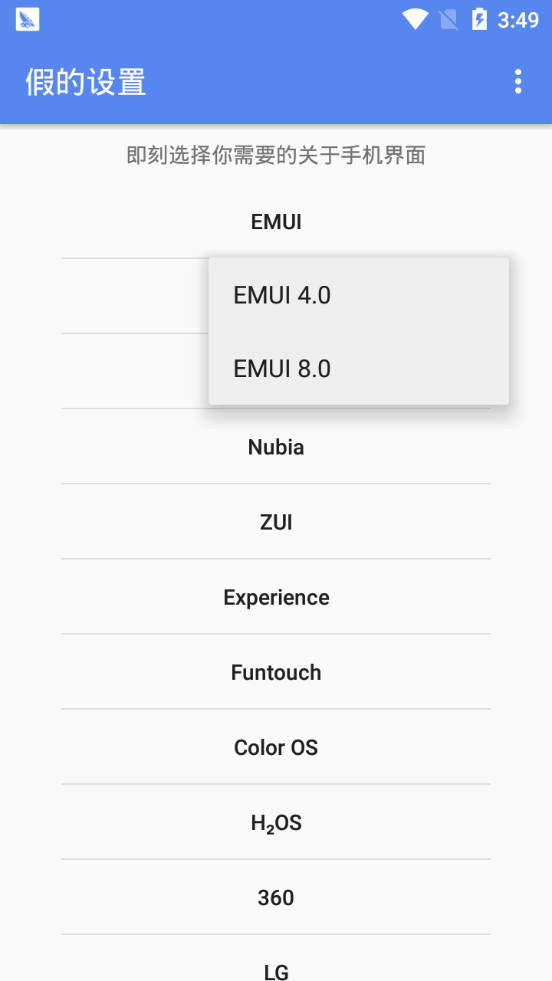Open the overflow menu
552x981 pixels.
[x=518, y=82]
